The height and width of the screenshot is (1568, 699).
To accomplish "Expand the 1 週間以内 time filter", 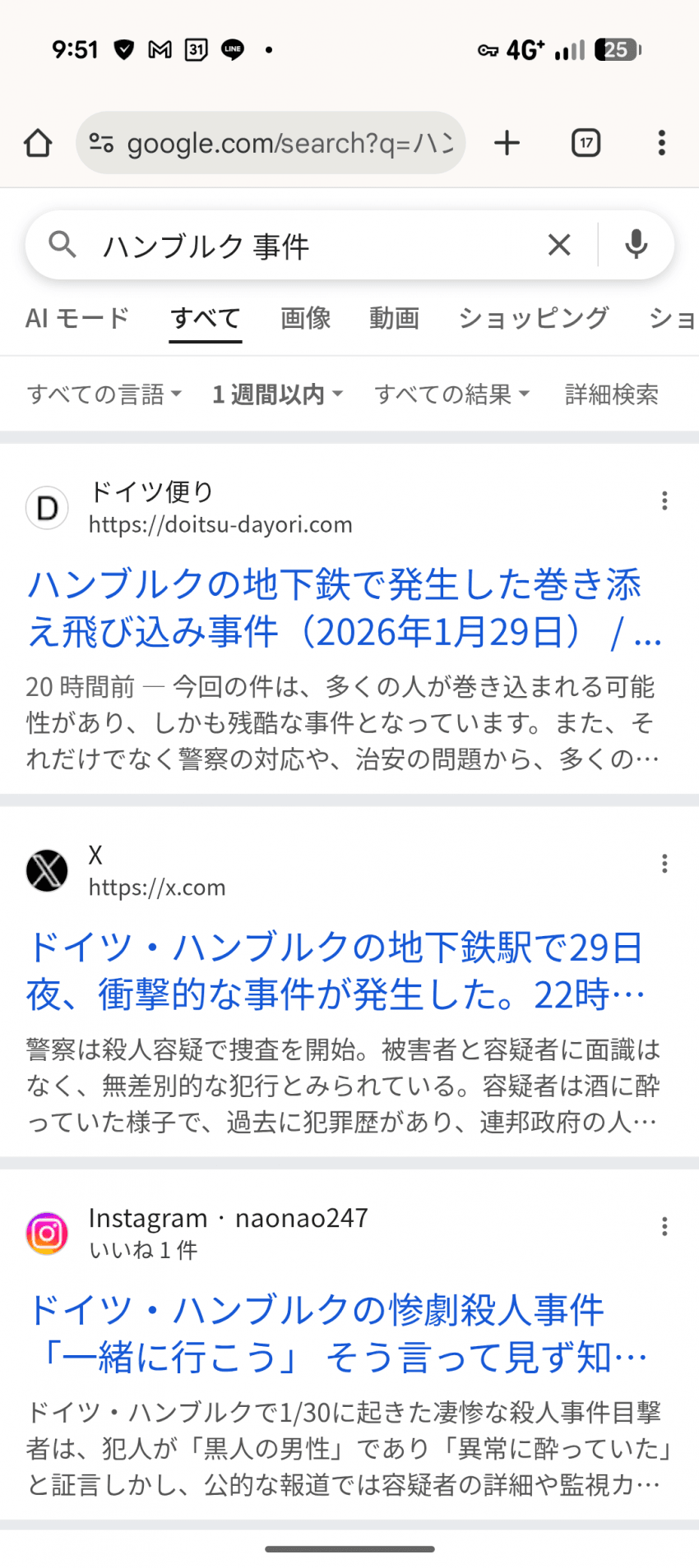I will (276, 394).
